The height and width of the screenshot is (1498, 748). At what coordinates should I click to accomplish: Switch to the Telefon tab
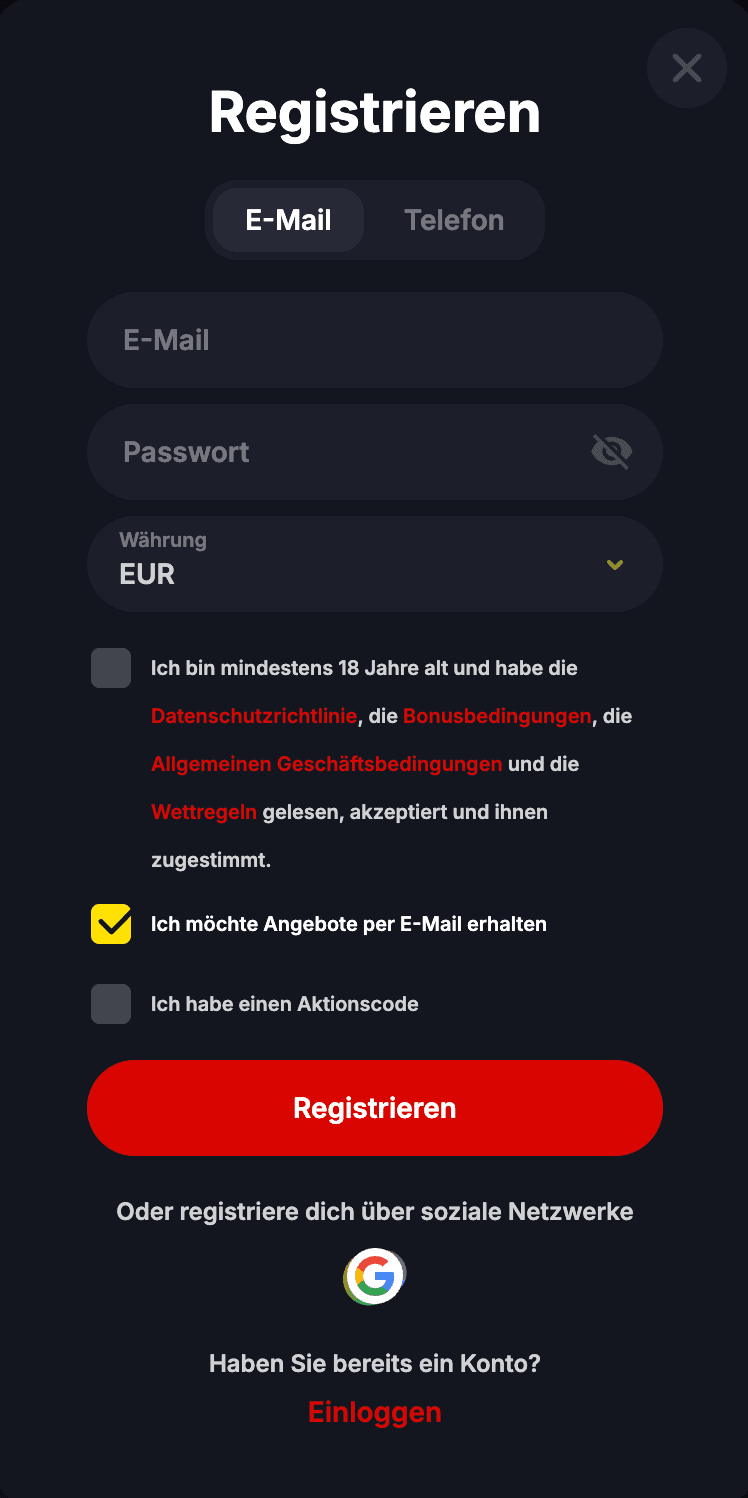tap(454, 220)
